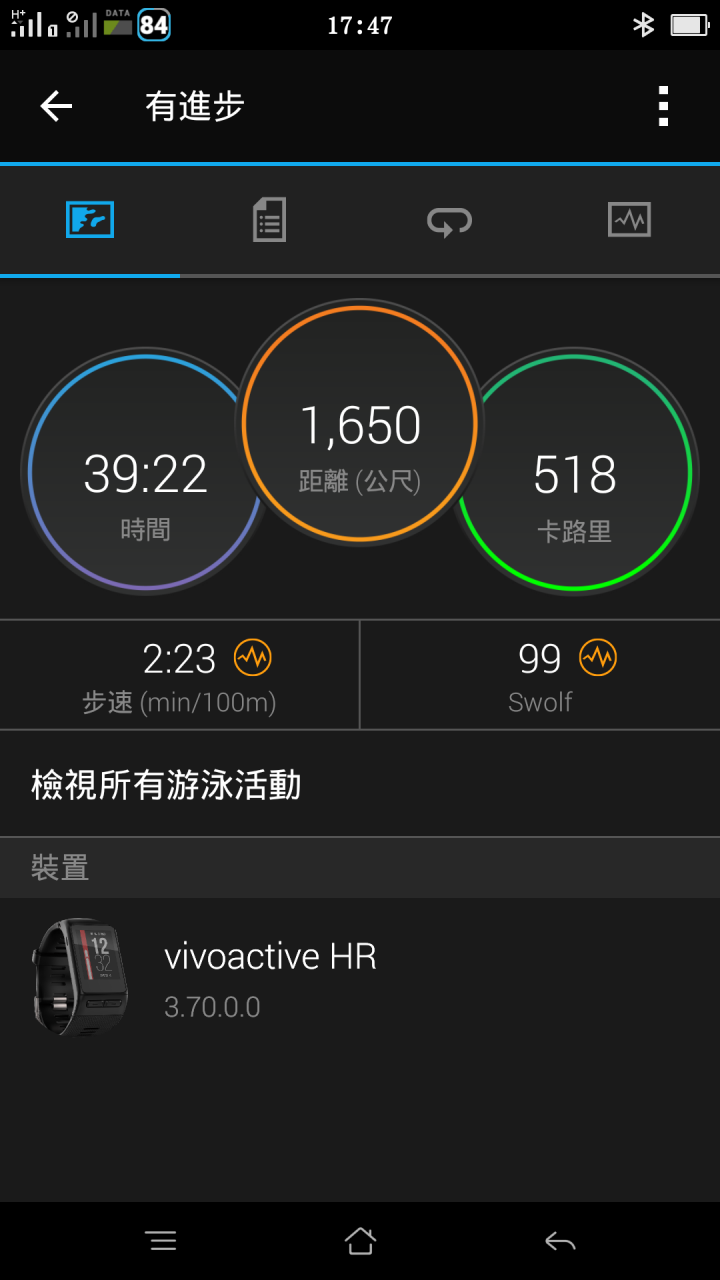The image size is (720, 1280).
Task: Open the Swolf insight icon beside 99
Action: (598, 658)
